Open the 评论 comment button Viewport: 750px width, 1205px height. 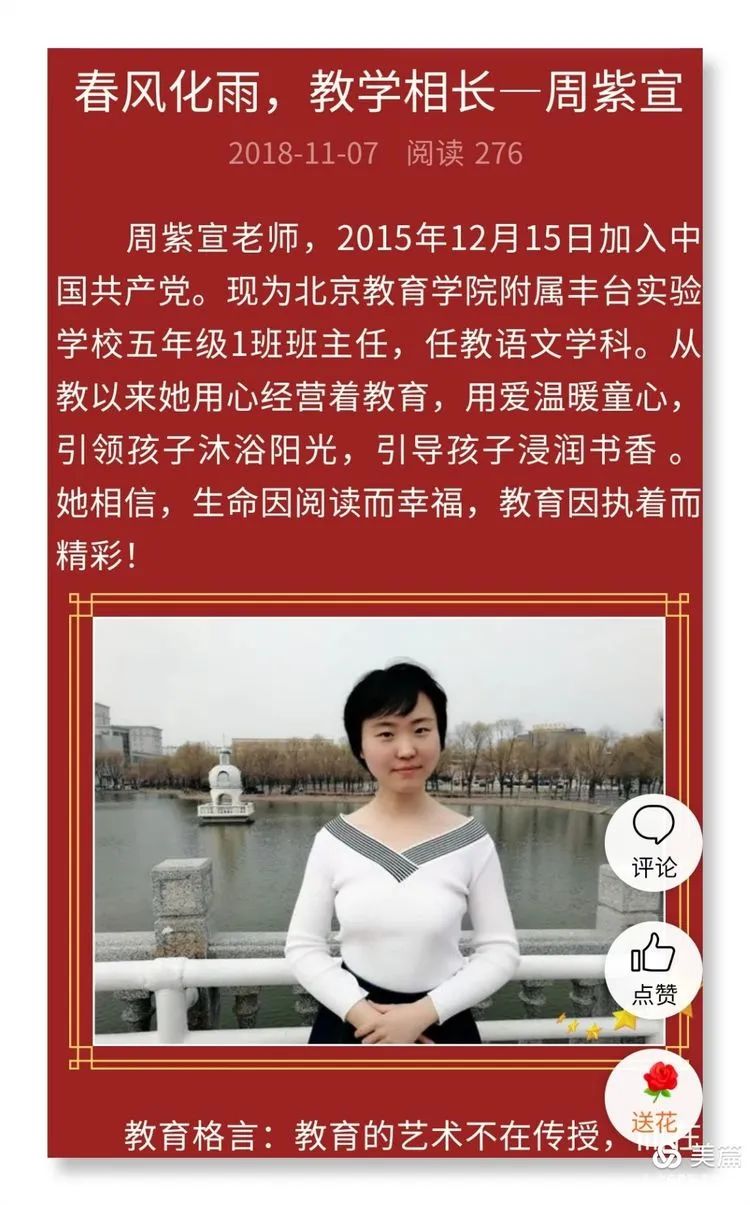click(x=653, y=842)
